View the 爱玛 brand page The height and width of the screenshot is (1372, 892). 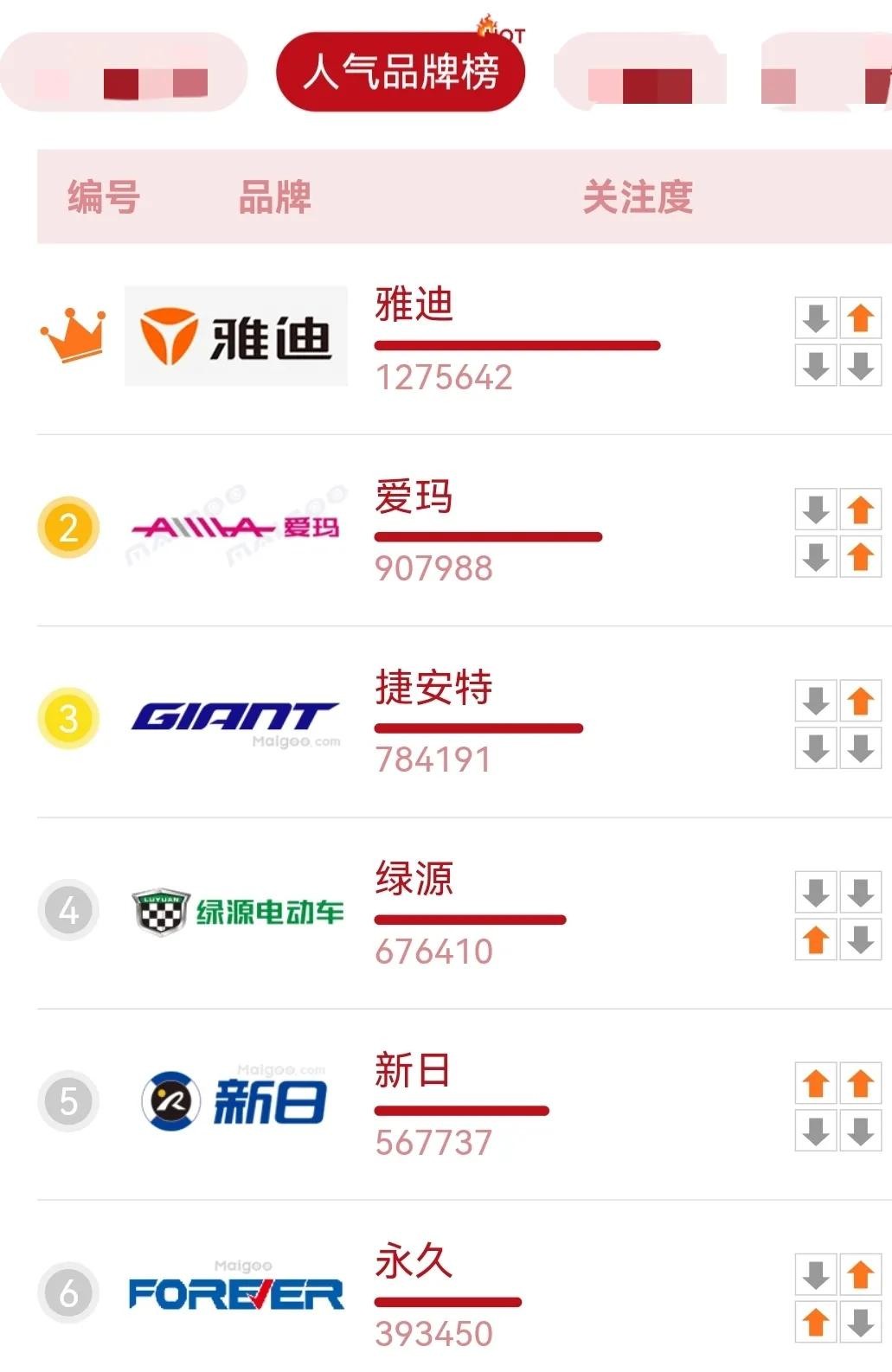414,497
